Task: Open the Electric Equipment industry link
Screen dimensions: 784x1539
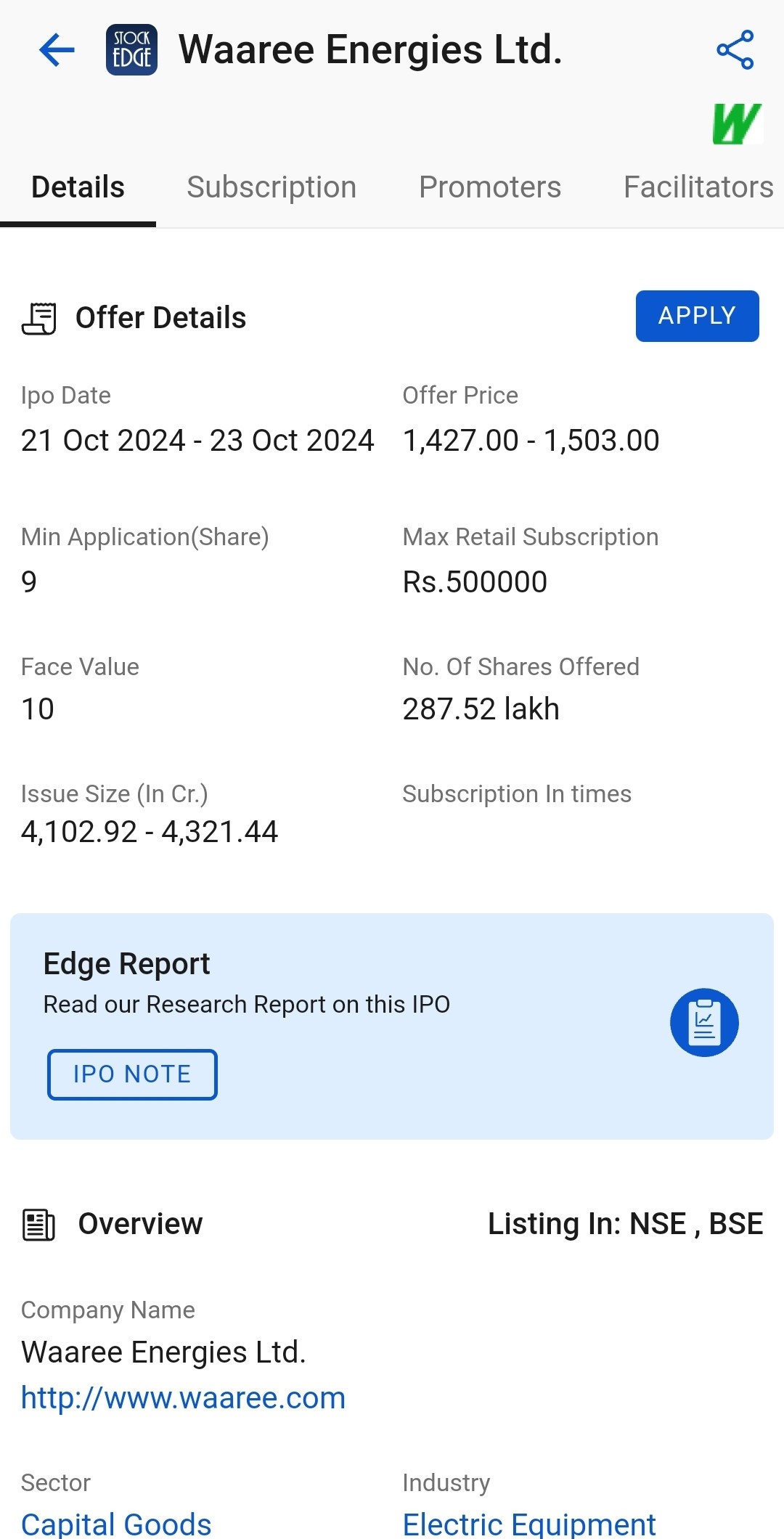Action: [528, 1523]
